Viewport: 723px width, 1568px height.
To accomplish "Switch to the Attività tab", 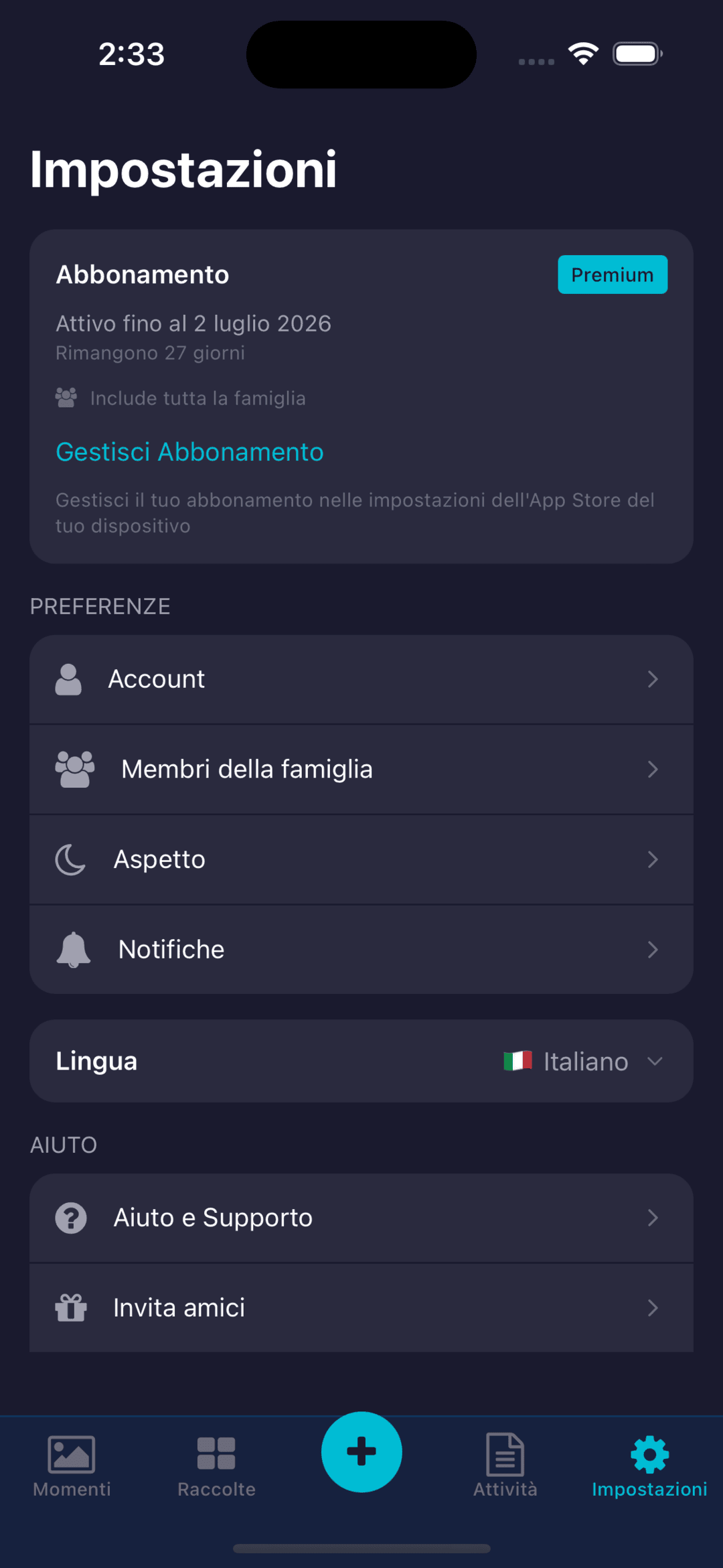I will point(505,1466).
